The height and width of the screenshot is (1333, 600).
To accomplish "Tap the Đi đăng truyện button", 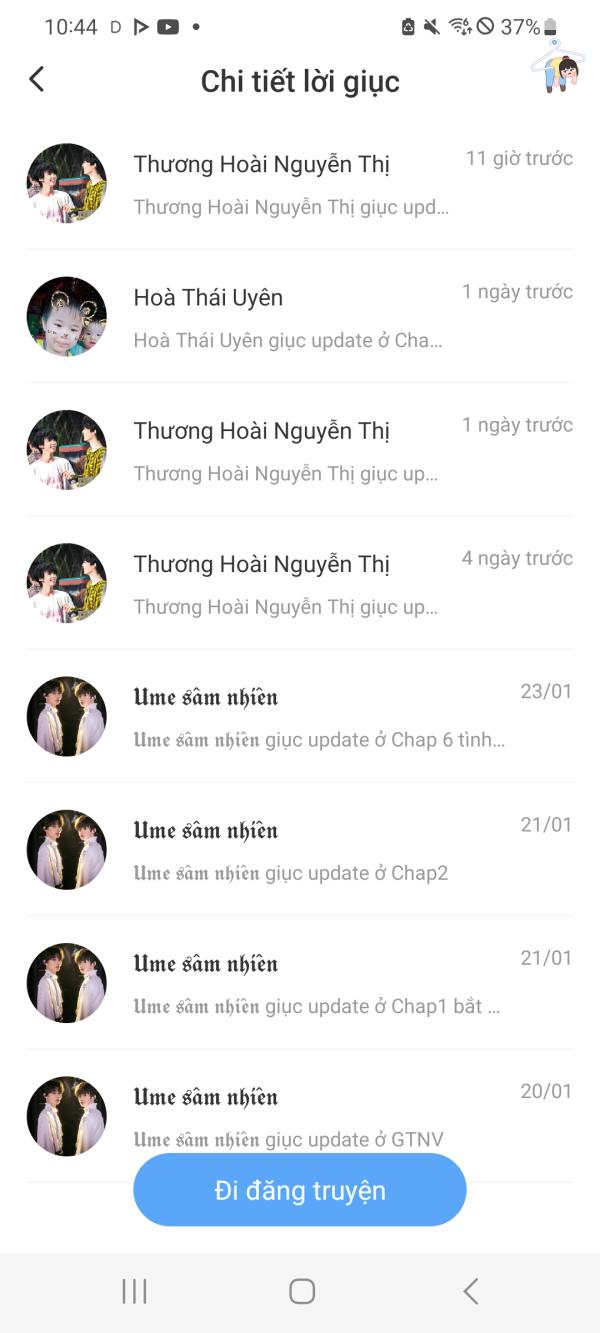I will [x=300, y=1190].
